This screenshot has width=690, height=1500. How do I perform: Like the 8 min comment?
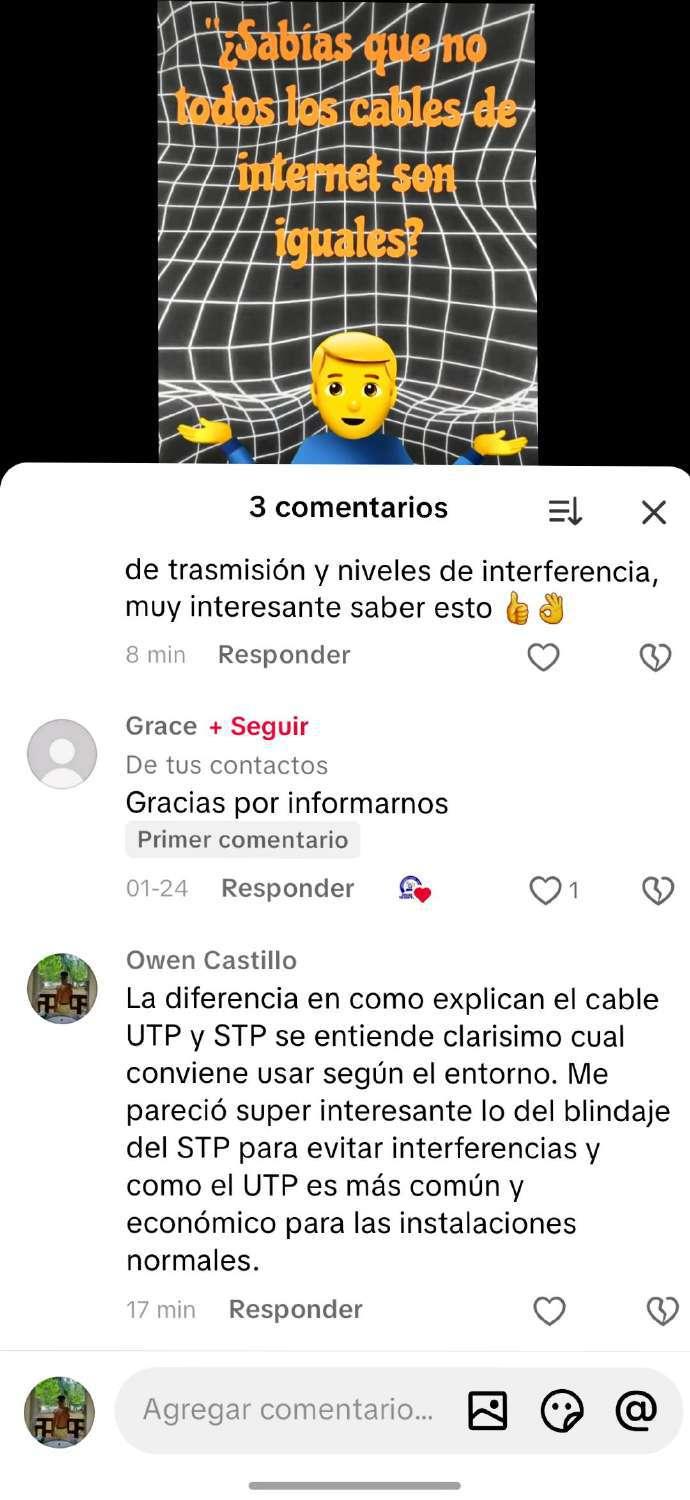[543, 656]
